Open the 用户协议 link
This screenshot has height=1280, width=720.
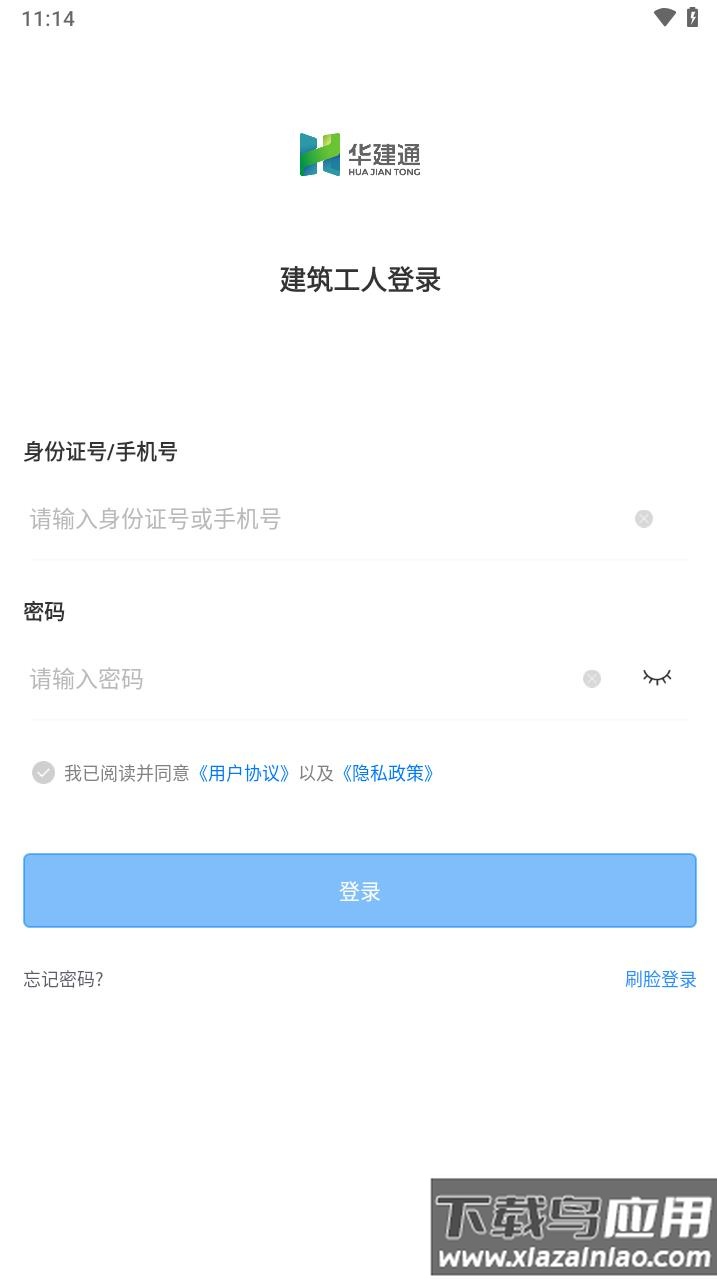[x=245, y=773]
